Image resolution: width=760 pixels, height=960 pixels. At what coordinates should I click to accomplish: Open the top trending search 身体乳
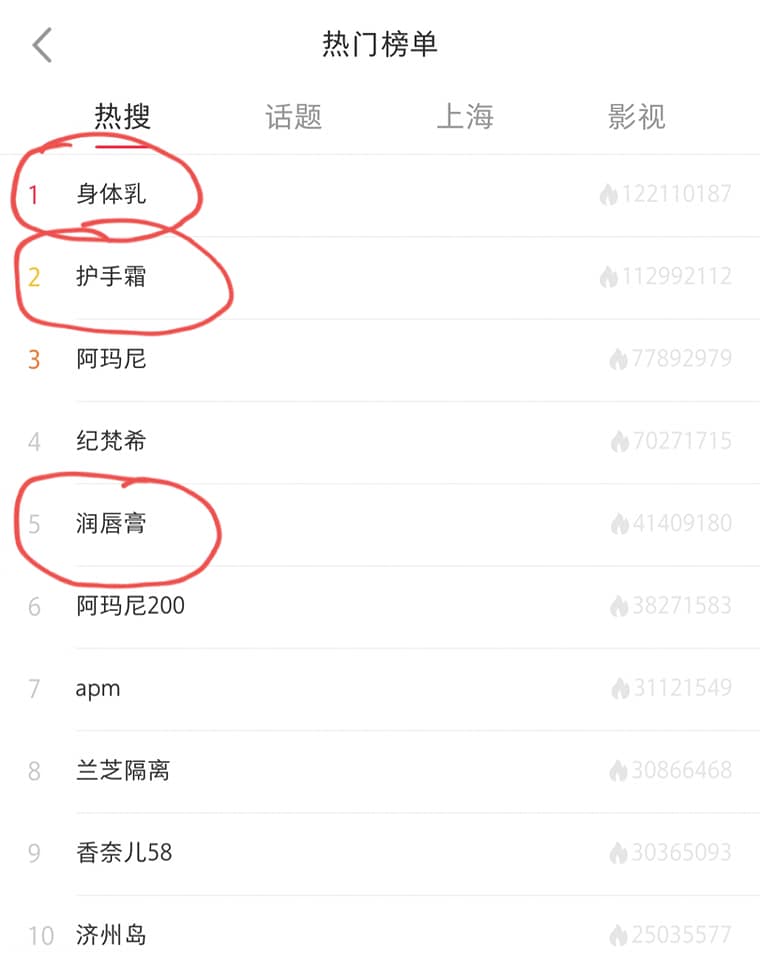coord(111,194)
